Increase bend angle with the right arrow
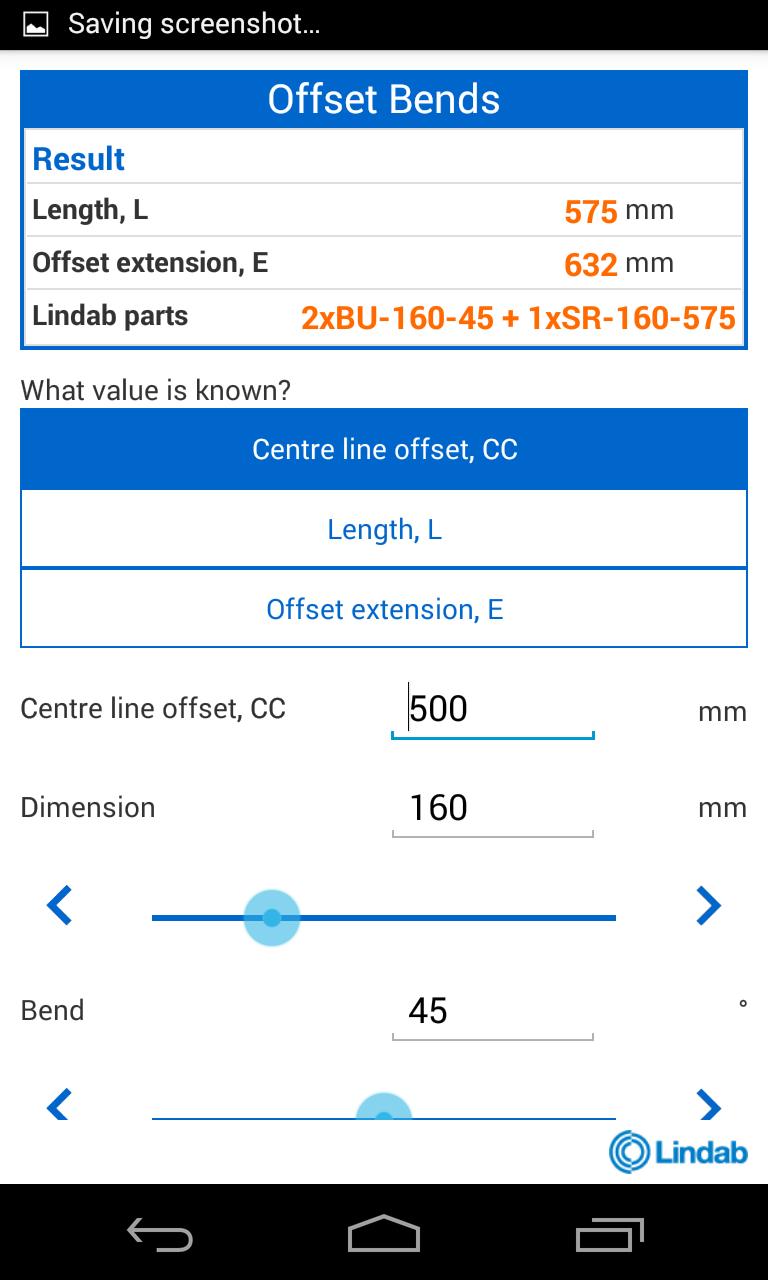Image resolution: width=768 pixels, height=1280 pixels. pyautogui.click(x=708, y=1105)
